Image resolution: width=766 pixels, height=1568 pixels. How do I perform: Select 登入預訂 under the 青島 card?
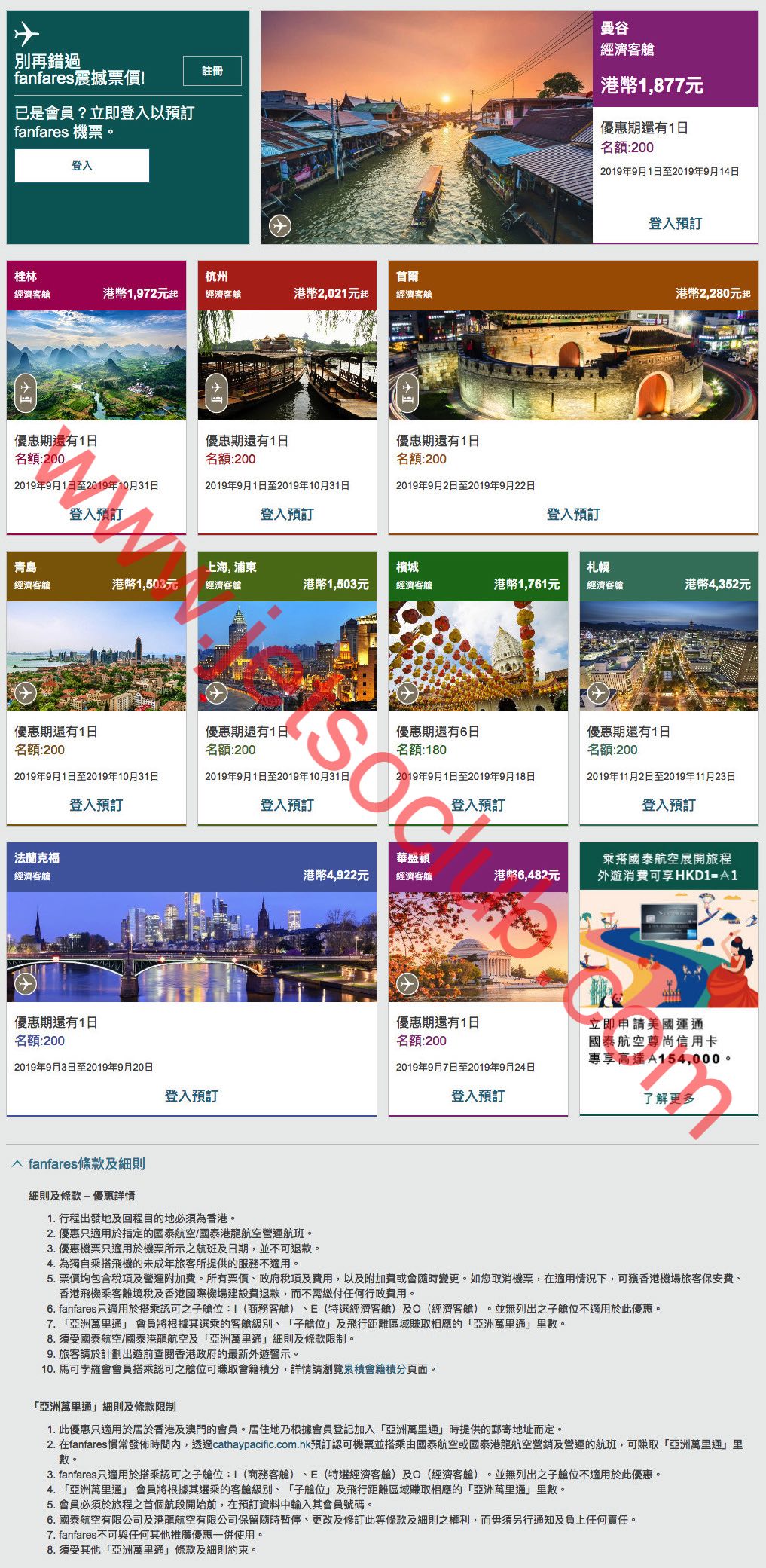(96, 805)
